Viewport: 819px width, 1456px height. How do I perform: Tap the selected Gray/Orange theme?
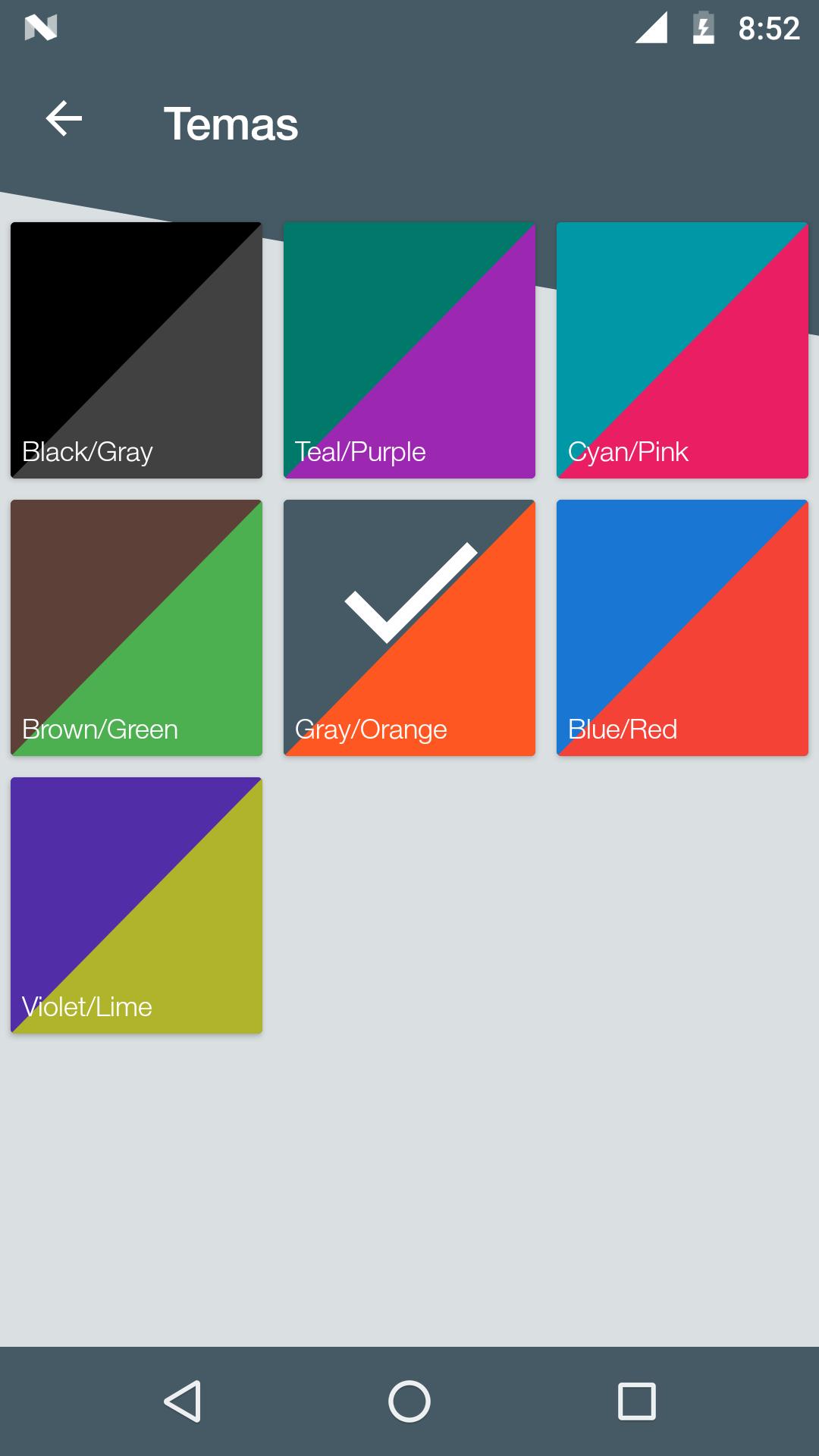tap(409, 628)
